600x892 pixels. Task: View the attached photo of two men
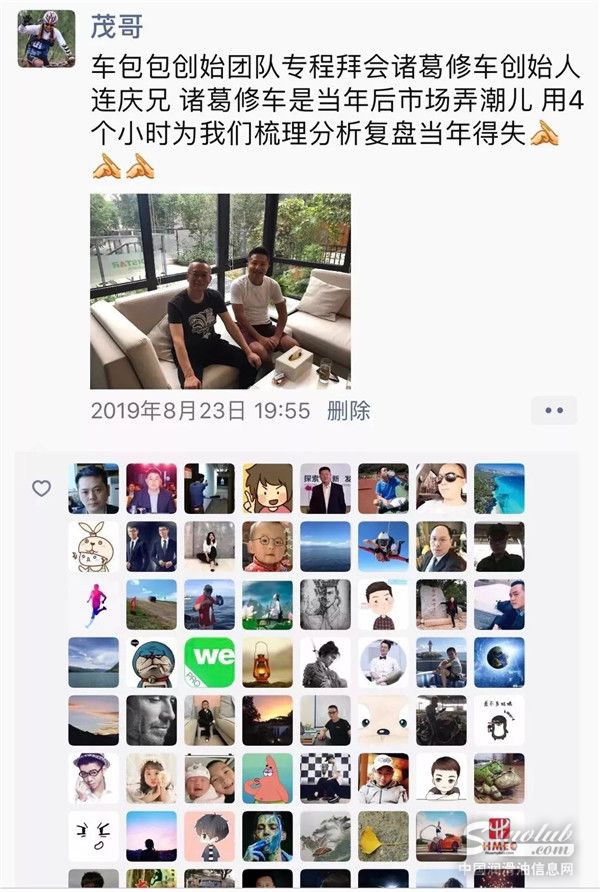220,291
